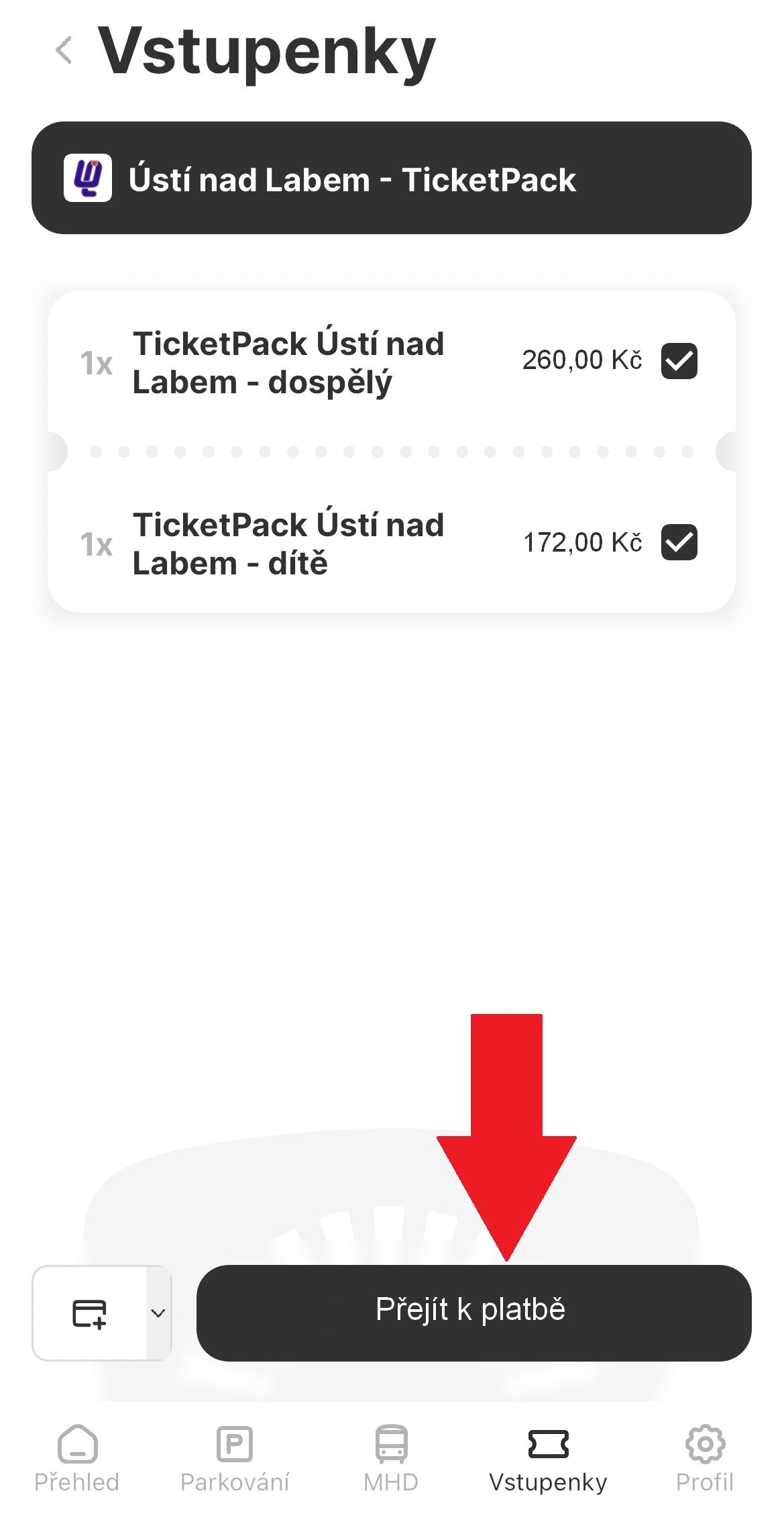784x1530 pixels.
Task: Go to the MHD tab
Action: [x=391, y=1458]
